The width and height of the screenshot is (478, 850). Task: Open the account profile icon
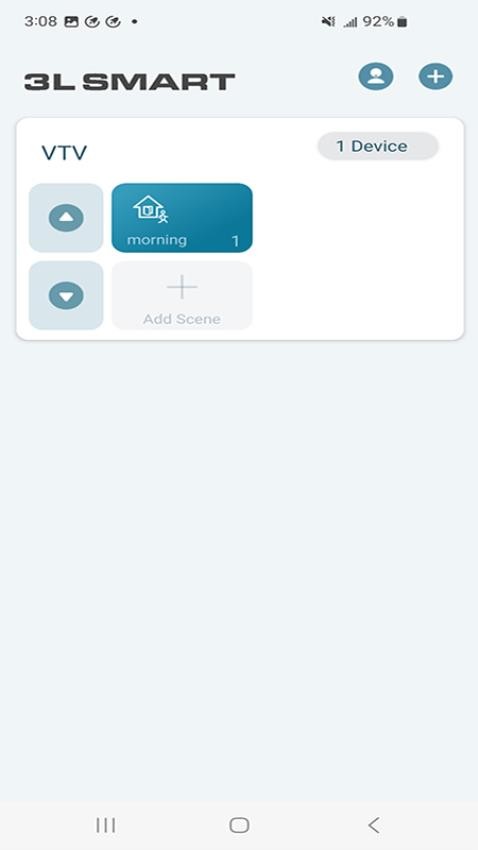[376, 76]
